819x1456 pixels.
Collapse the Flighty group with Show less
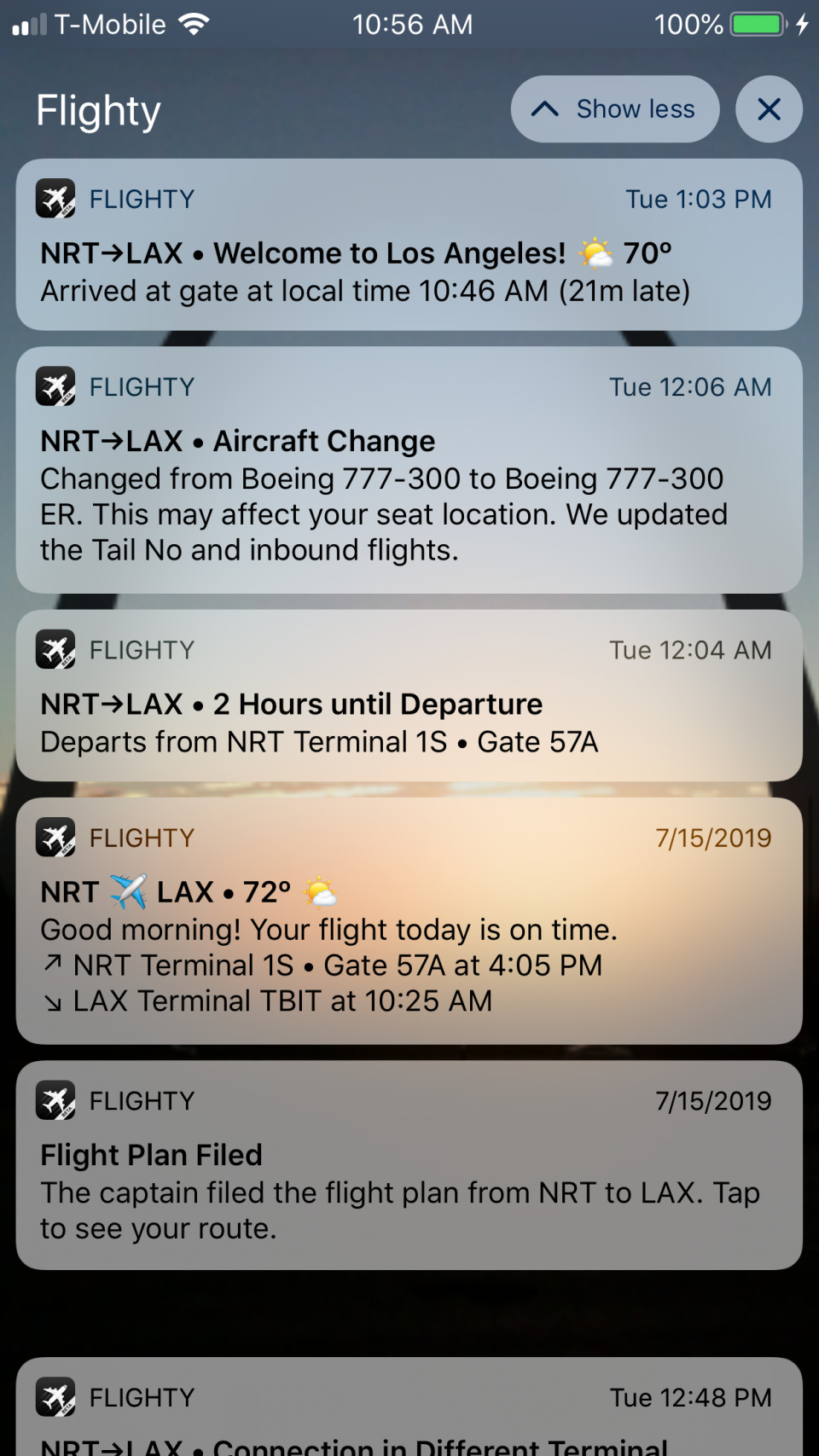pos(614,109)
